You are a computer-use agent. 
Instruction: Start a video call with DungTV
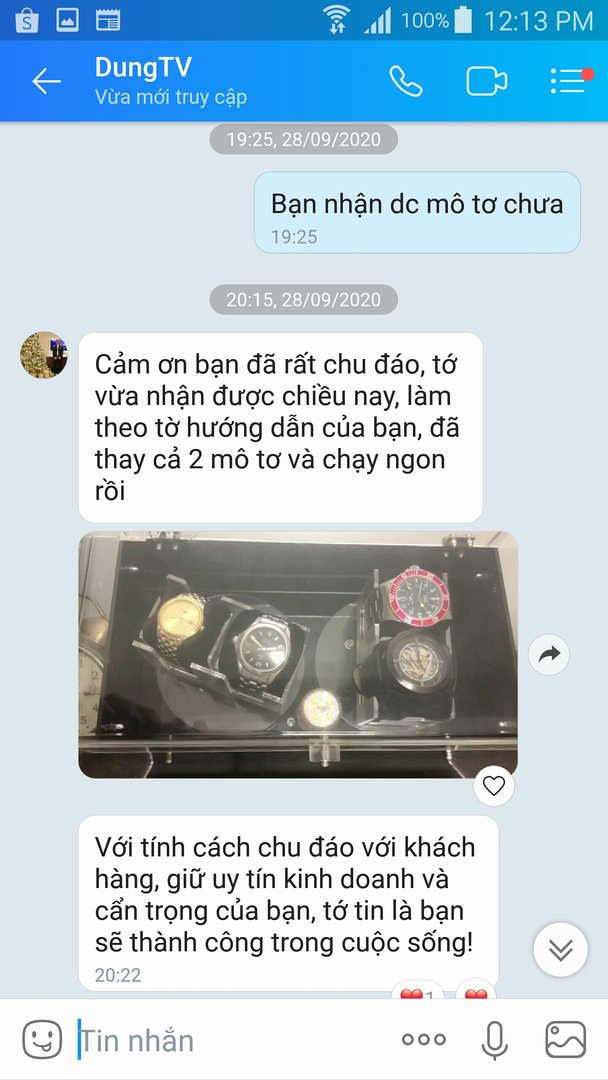point(486,81)
